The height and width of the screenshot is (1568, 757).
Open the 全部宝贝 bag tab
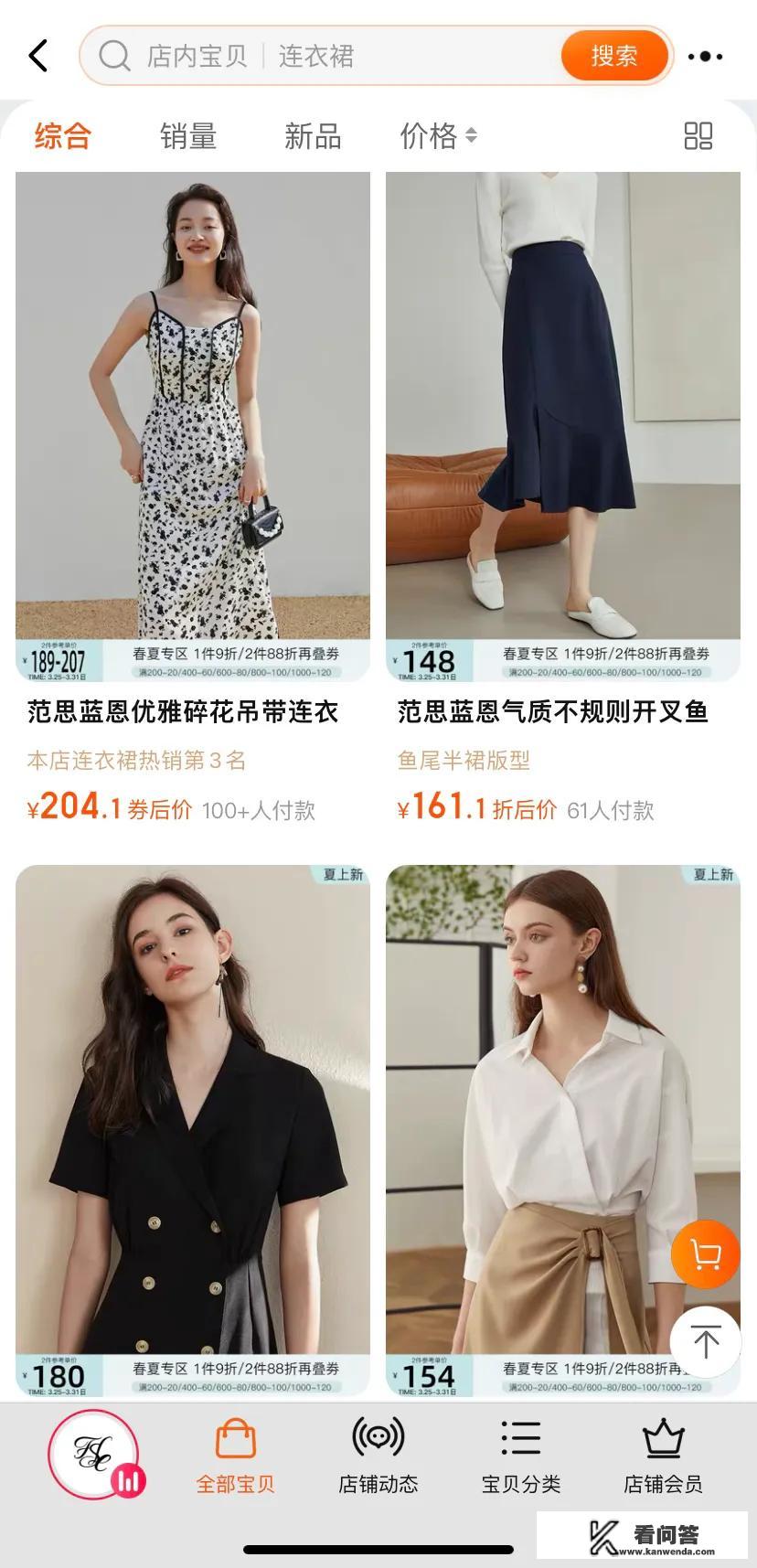[x=236, y=1454]
